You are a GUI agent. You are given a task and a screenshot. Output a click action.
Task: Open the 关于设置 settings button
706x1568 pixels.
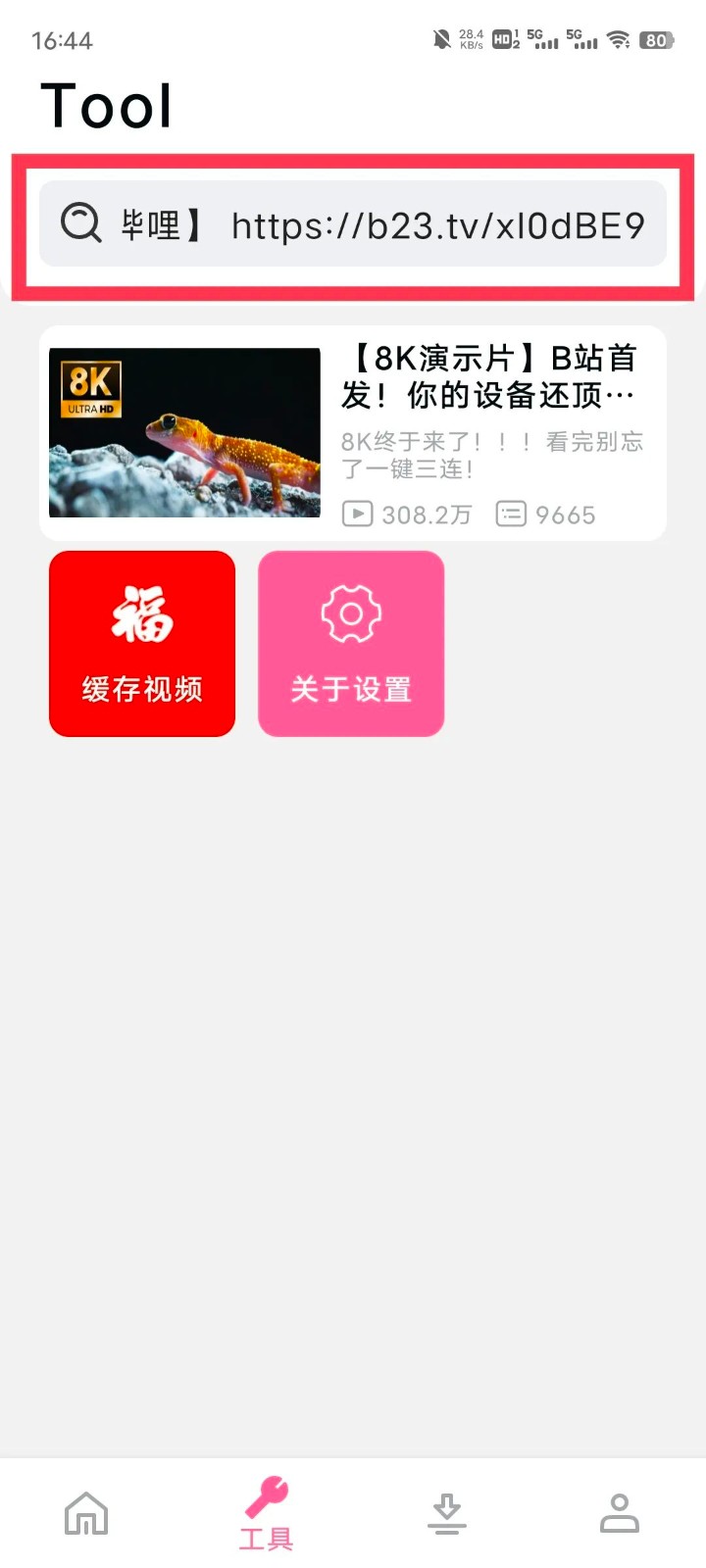pyautogui.click(x=351, y=643)
